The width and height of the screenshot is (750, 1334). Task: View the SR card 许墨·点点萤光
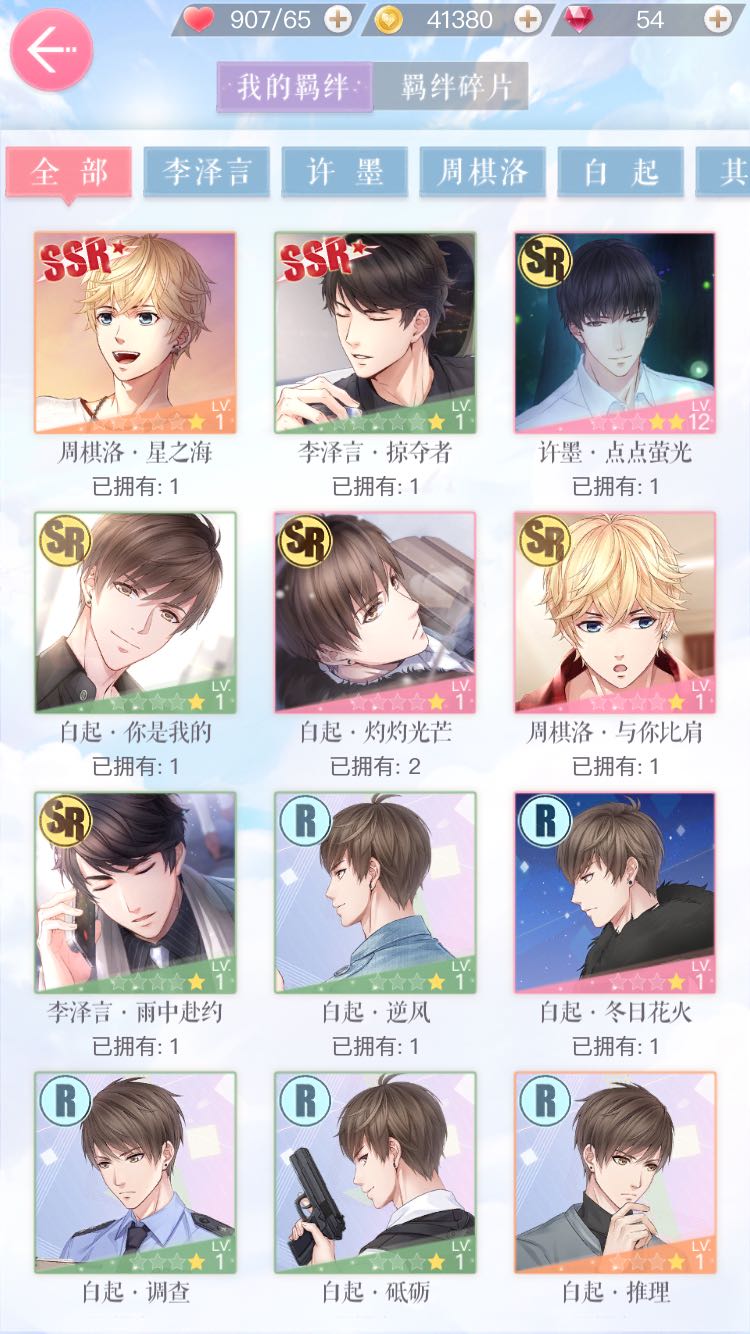[615, 333]
